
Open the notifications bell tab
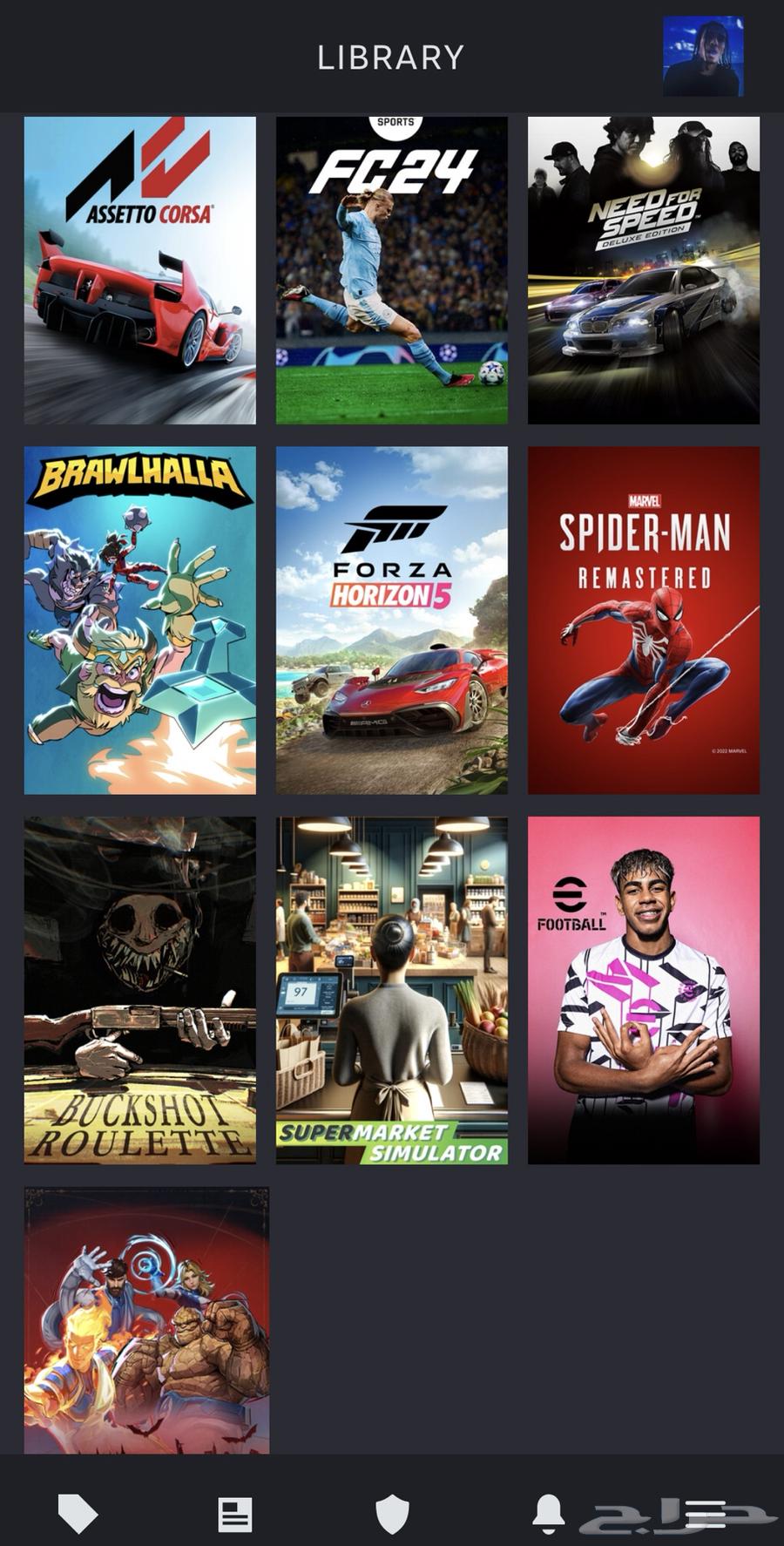click(x=548, y=1514)
